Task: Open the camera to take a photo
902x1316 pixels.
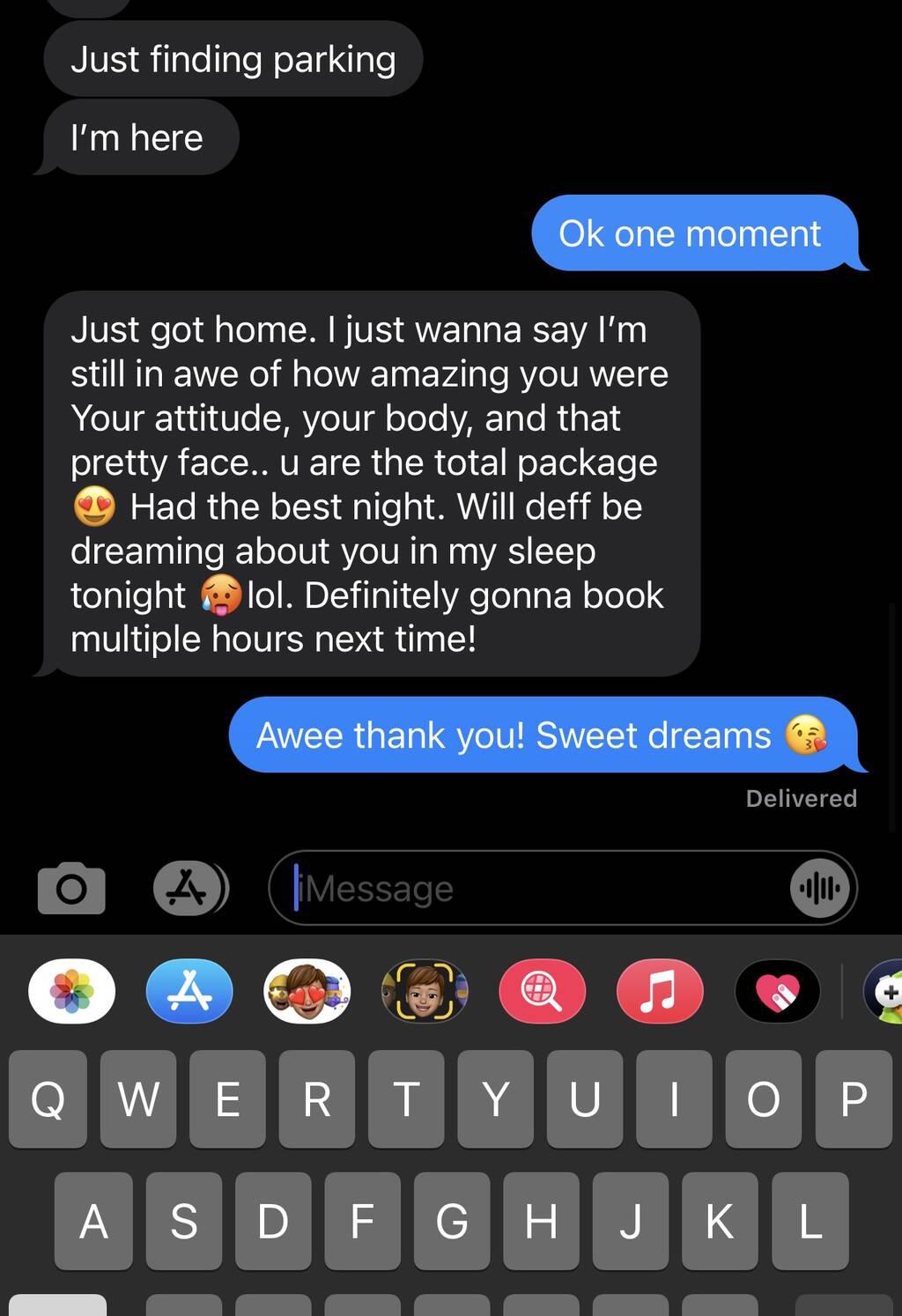Action: click(71, 888)
